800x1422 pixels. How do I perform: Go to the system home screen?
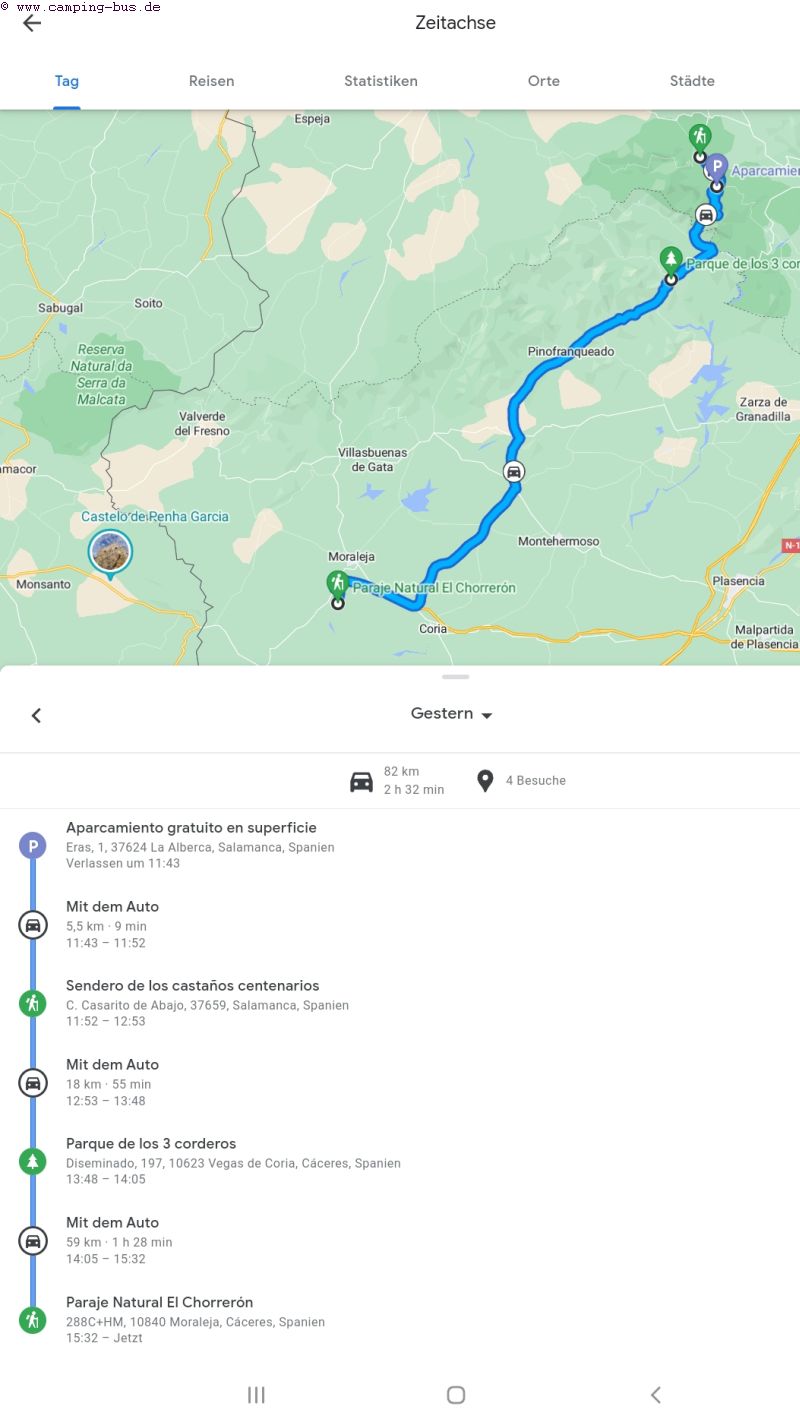point(456,1395)
